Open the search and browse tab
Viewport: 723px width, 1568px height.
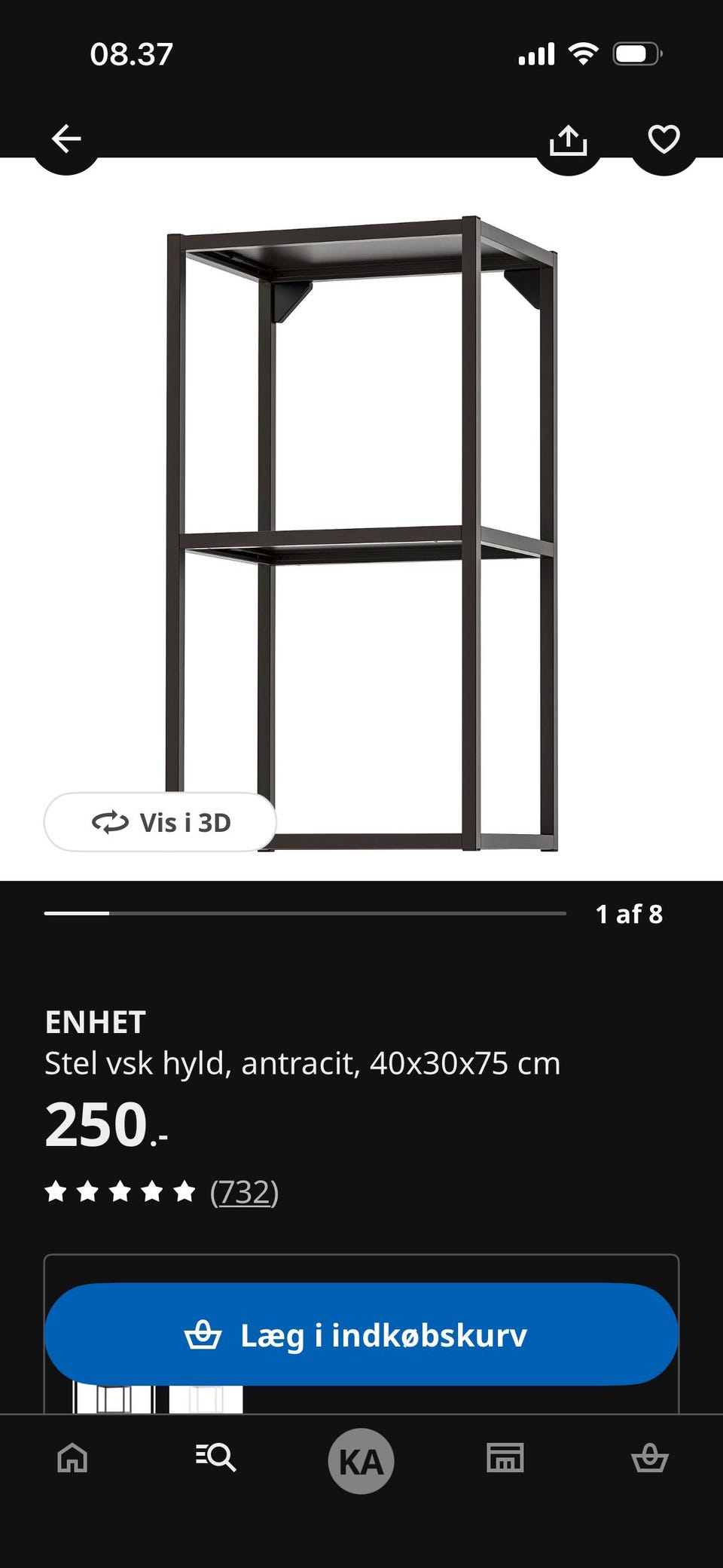[216, 1458]
